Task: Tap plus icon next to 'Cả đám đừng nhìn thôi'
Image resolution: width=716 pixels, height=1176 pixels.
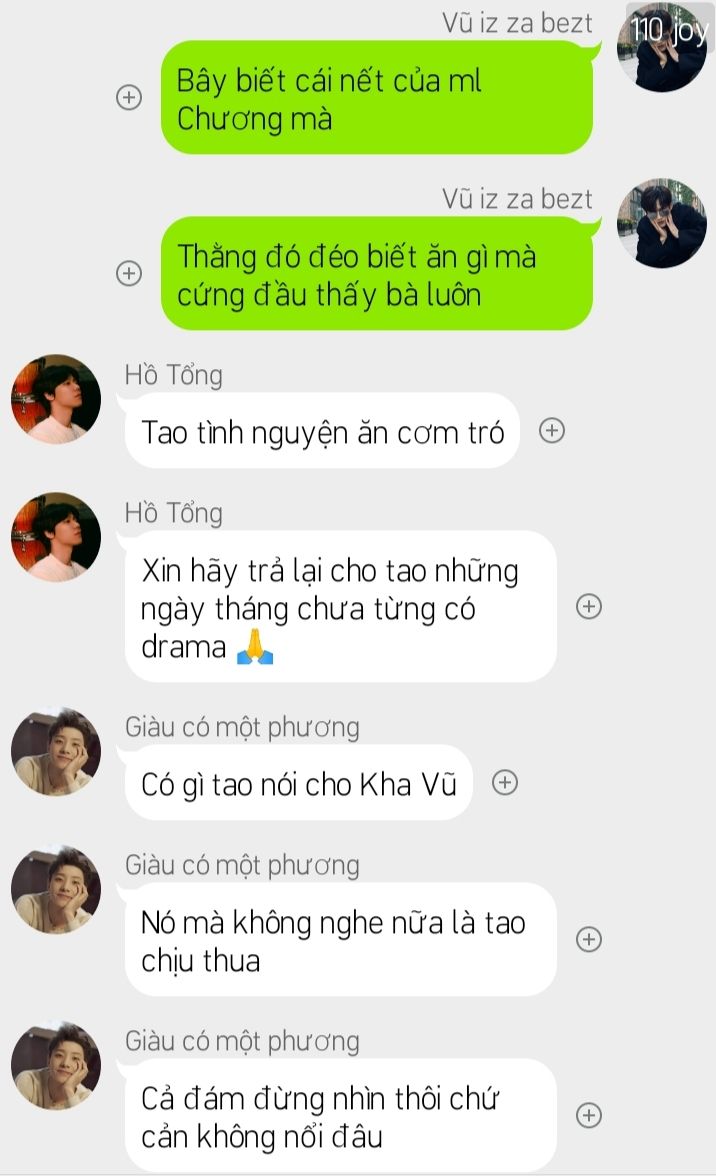Action: pos(589,1115)
